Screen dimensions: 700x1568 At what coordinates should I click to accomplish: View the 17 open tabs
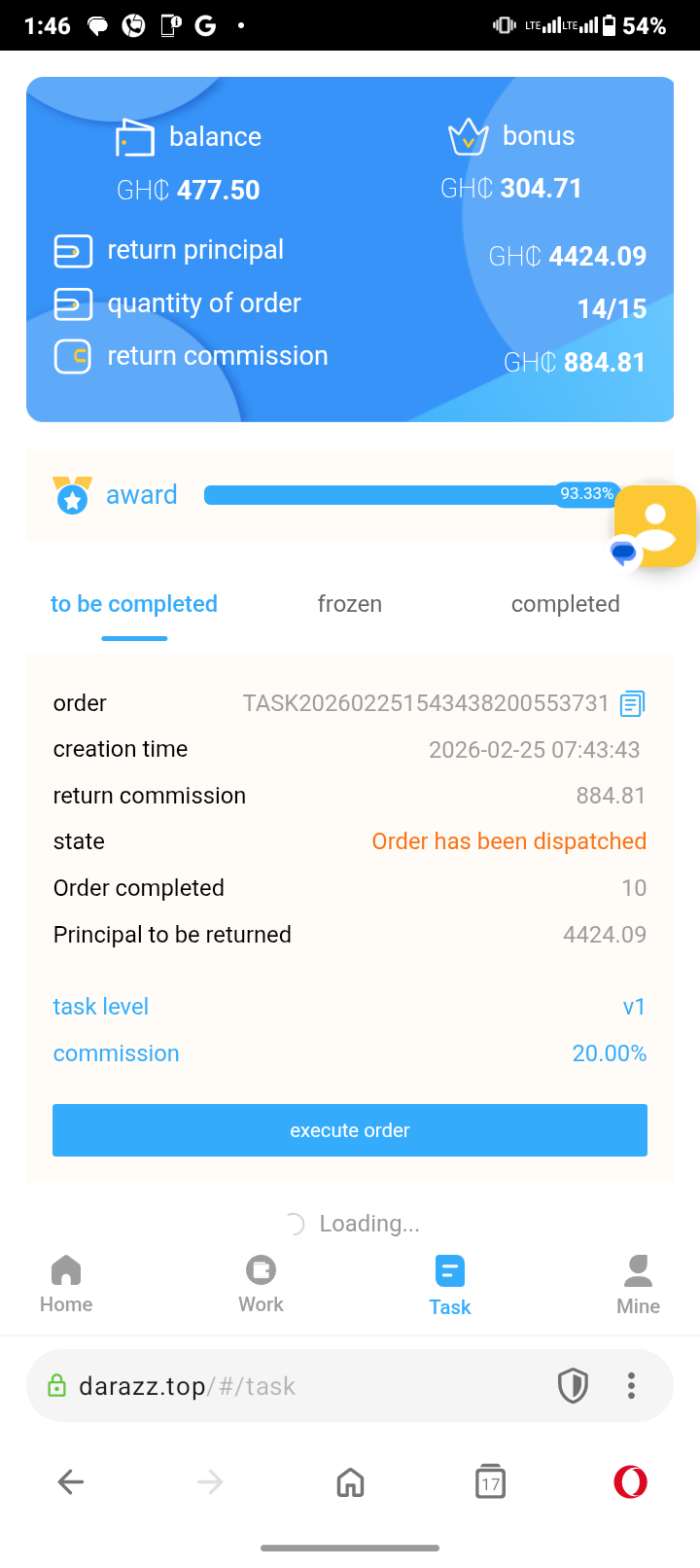[490, 1482]
